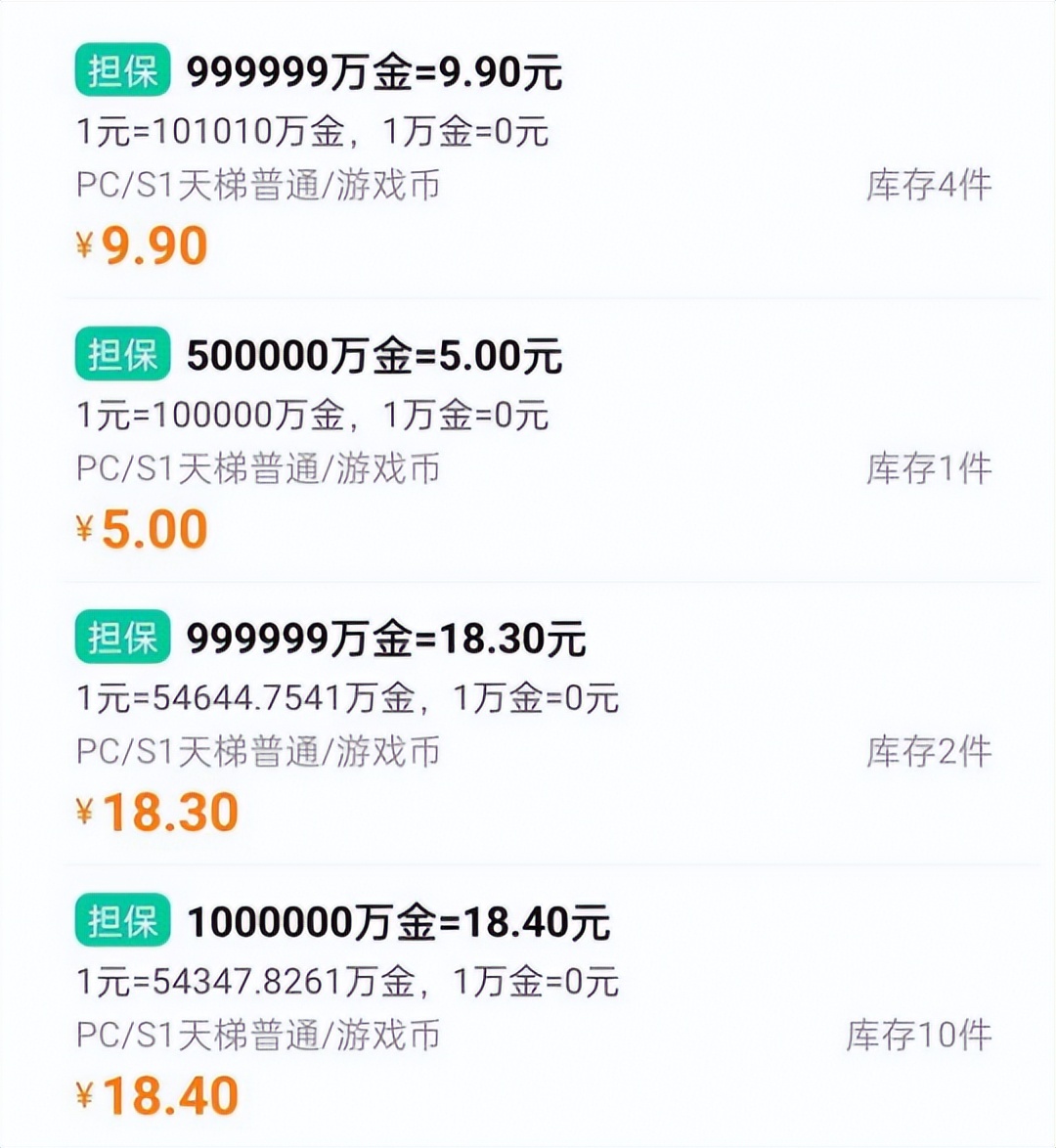Select the 500000万金=5.00元 listing title

tap(372, 358)
